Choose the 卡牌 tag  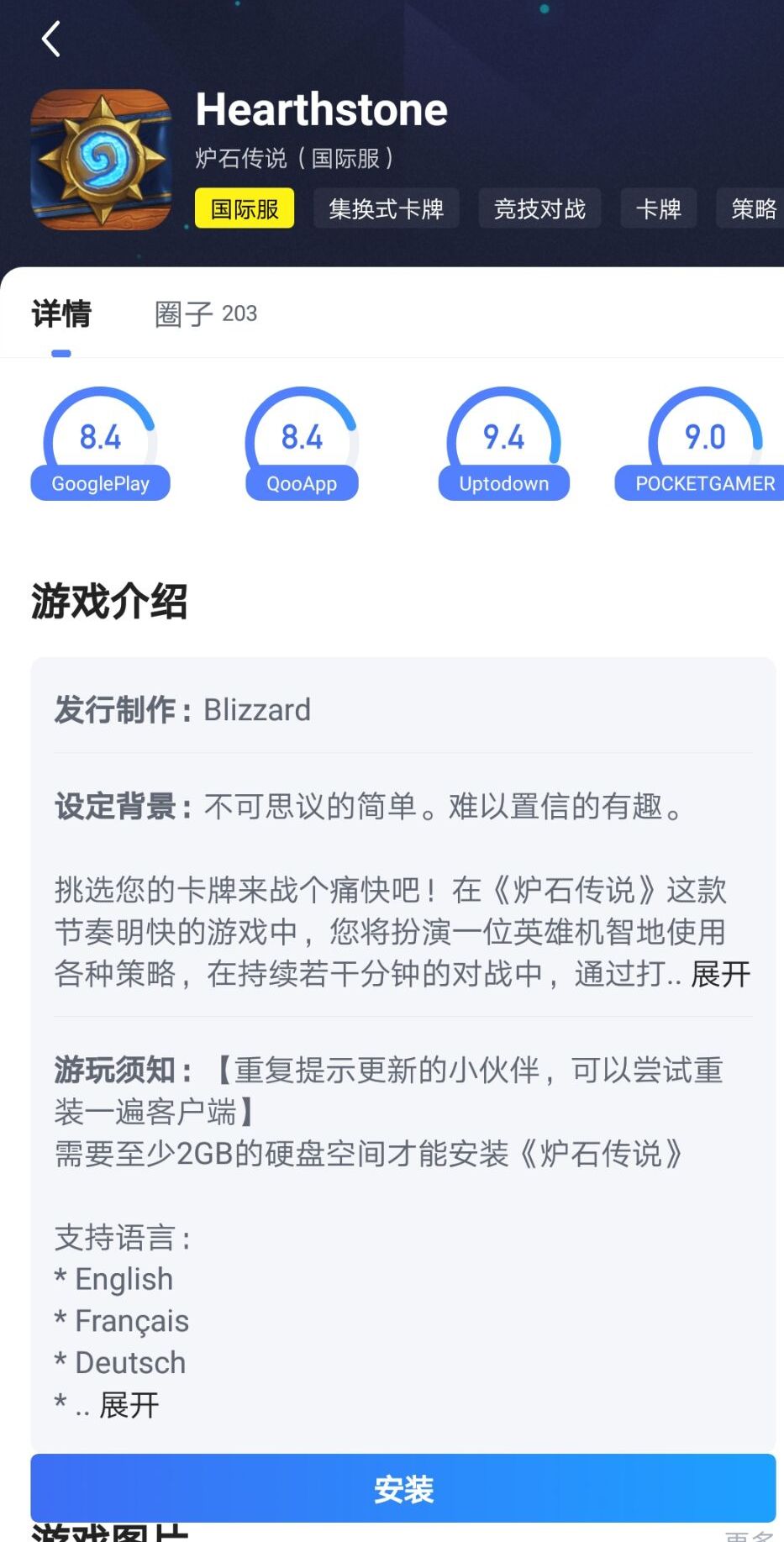coord(658,208)
